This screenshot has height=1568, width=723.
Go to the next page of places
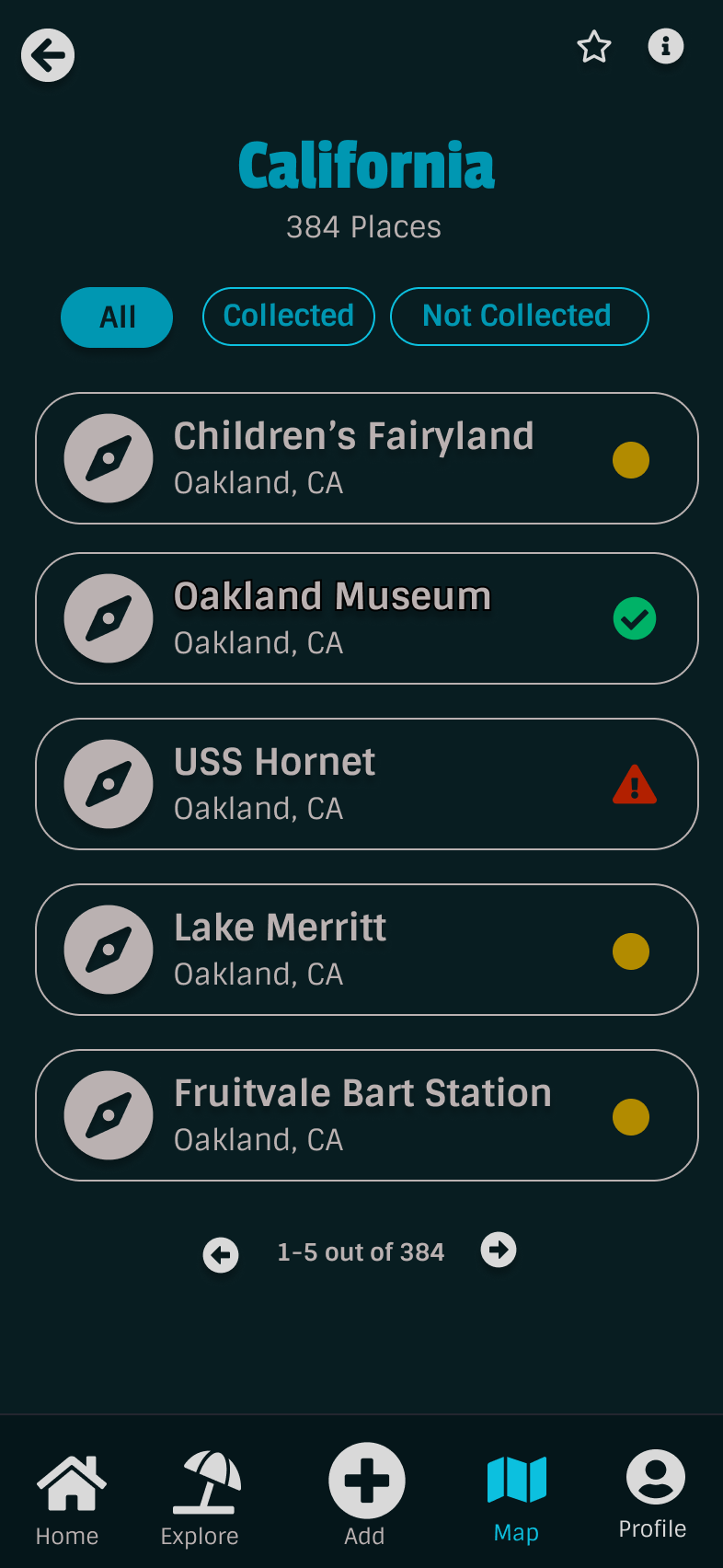coord(499,1250)
